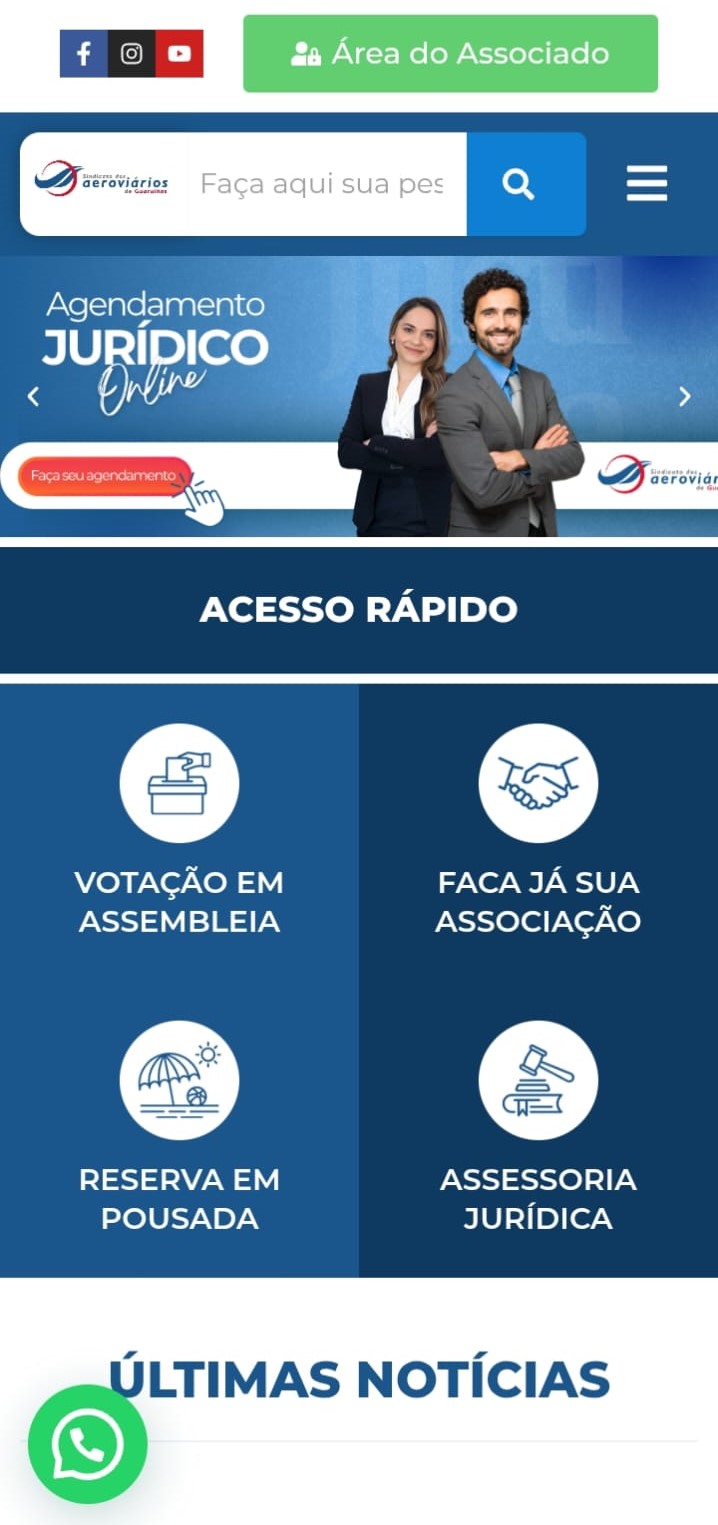This screenshot has width=718, height=1525.
Task: Open the Facebook page icon
Action: point(84,54)
